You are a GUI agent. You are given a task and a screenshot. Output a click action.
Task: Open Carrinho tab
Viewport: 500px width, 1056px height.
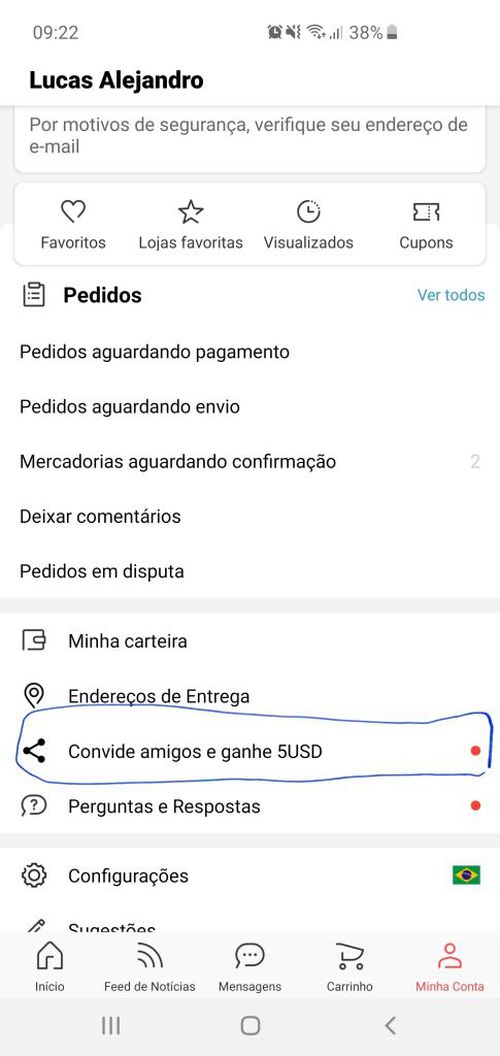[x=350, y=967]
